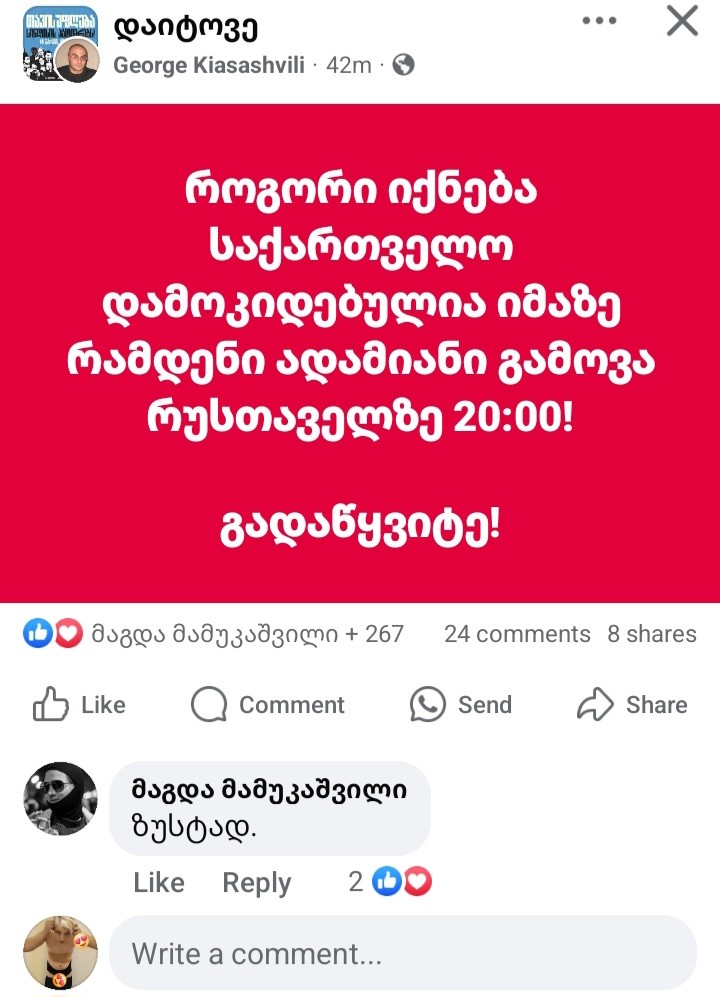Open the red text post image
720x997 pixels.
click(360, 353)
